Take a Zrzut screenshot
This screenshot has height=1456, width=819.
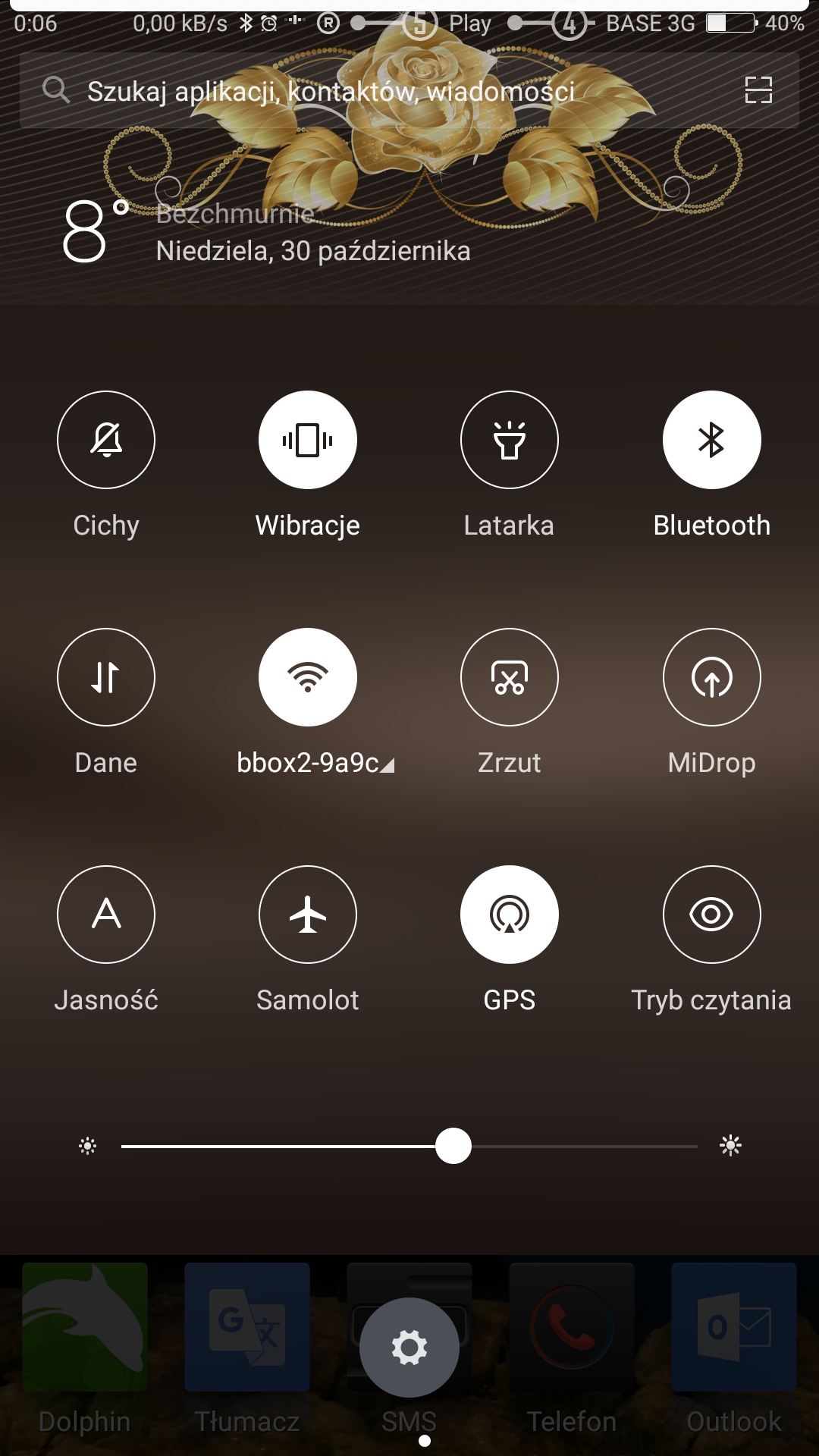(x=510, y=677)
